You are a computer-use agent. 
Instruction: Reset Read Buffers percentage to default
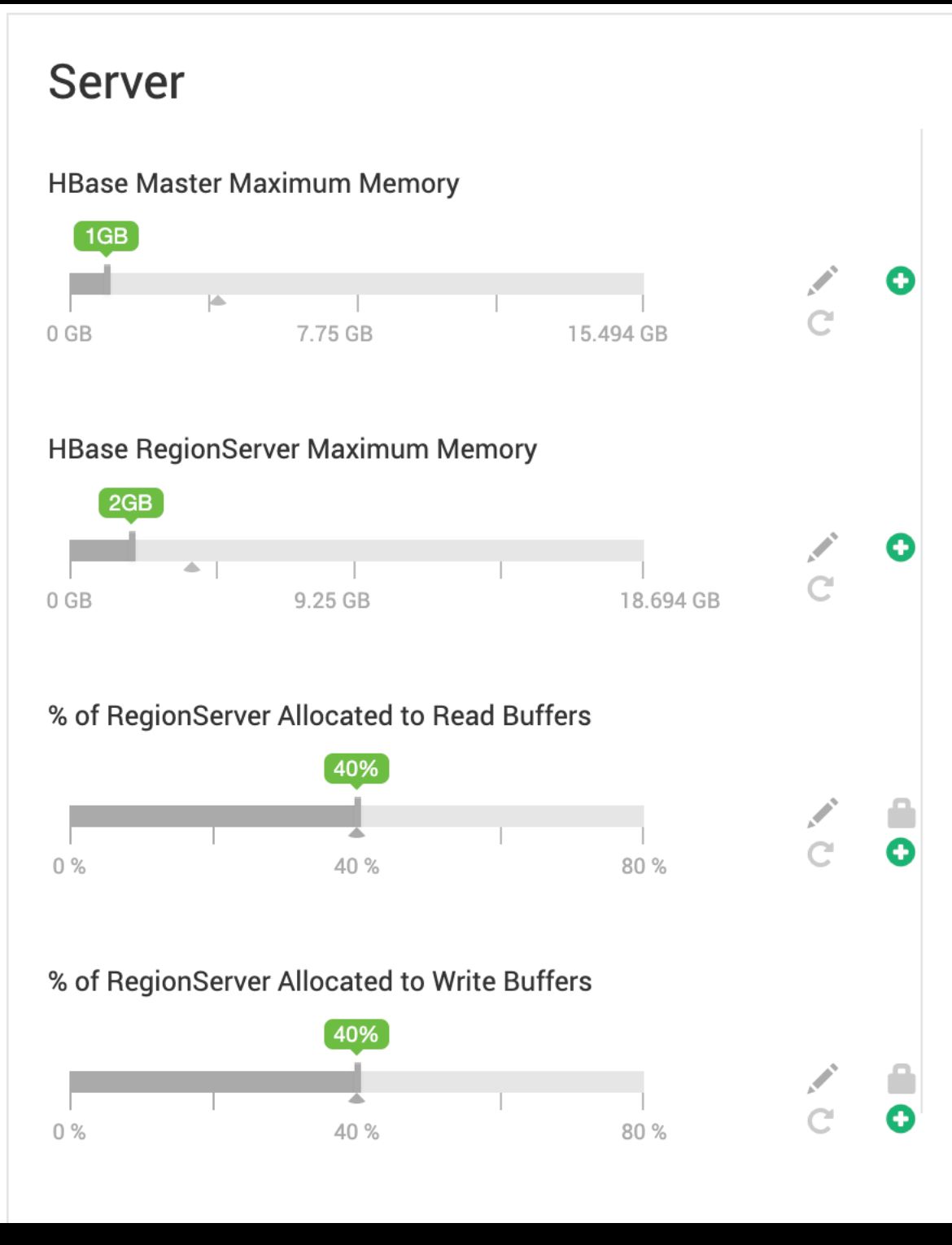820,854
